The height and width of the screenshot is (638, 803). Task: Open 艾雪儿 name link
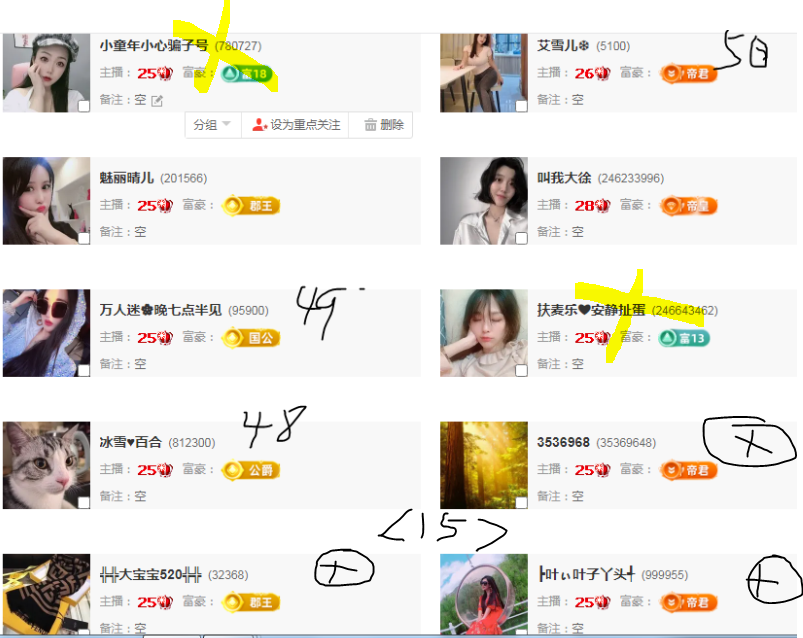tap(564, 46)
